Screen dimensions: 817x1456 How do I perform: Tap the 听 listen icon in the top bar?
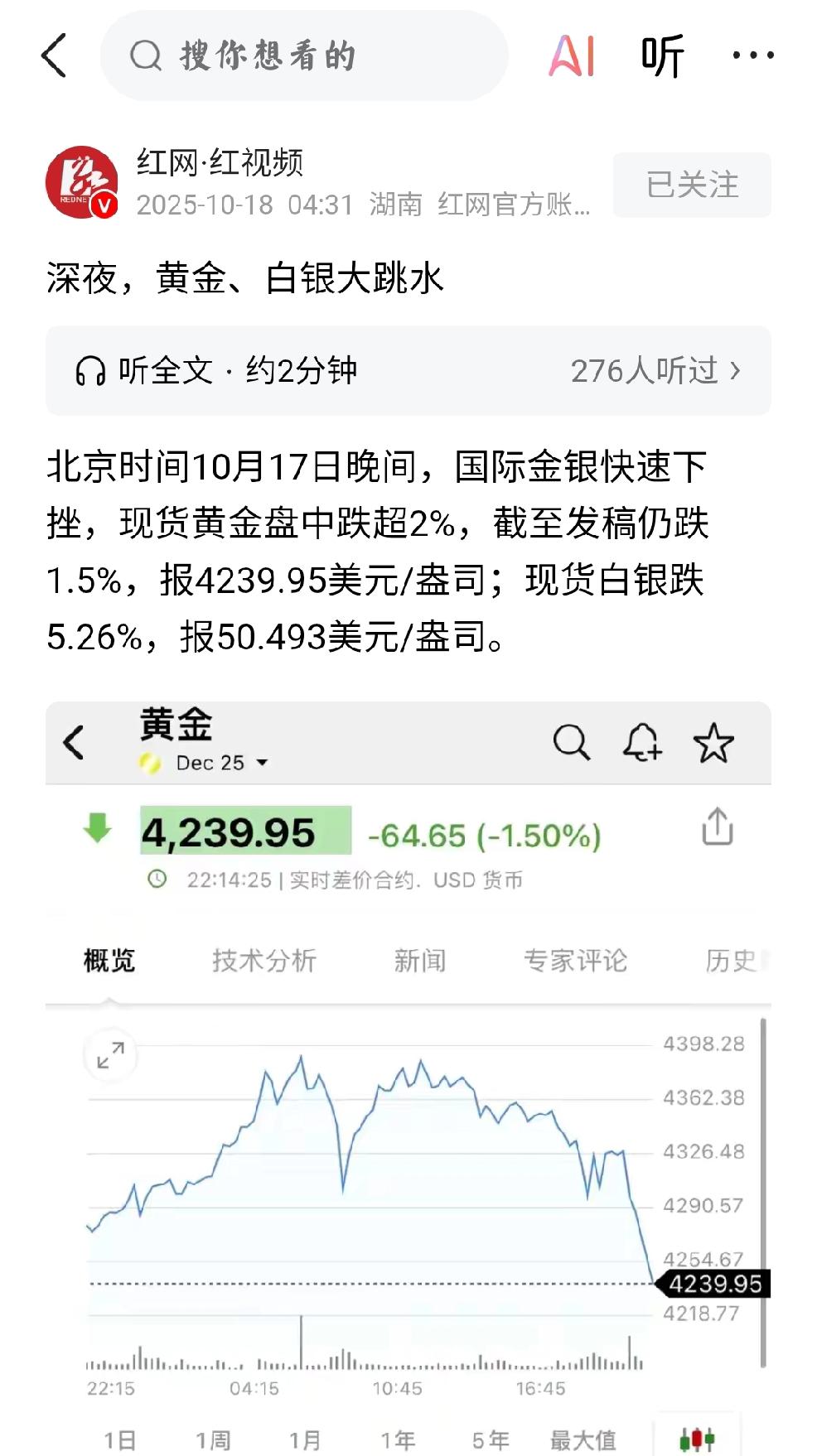tap(662, 56)
